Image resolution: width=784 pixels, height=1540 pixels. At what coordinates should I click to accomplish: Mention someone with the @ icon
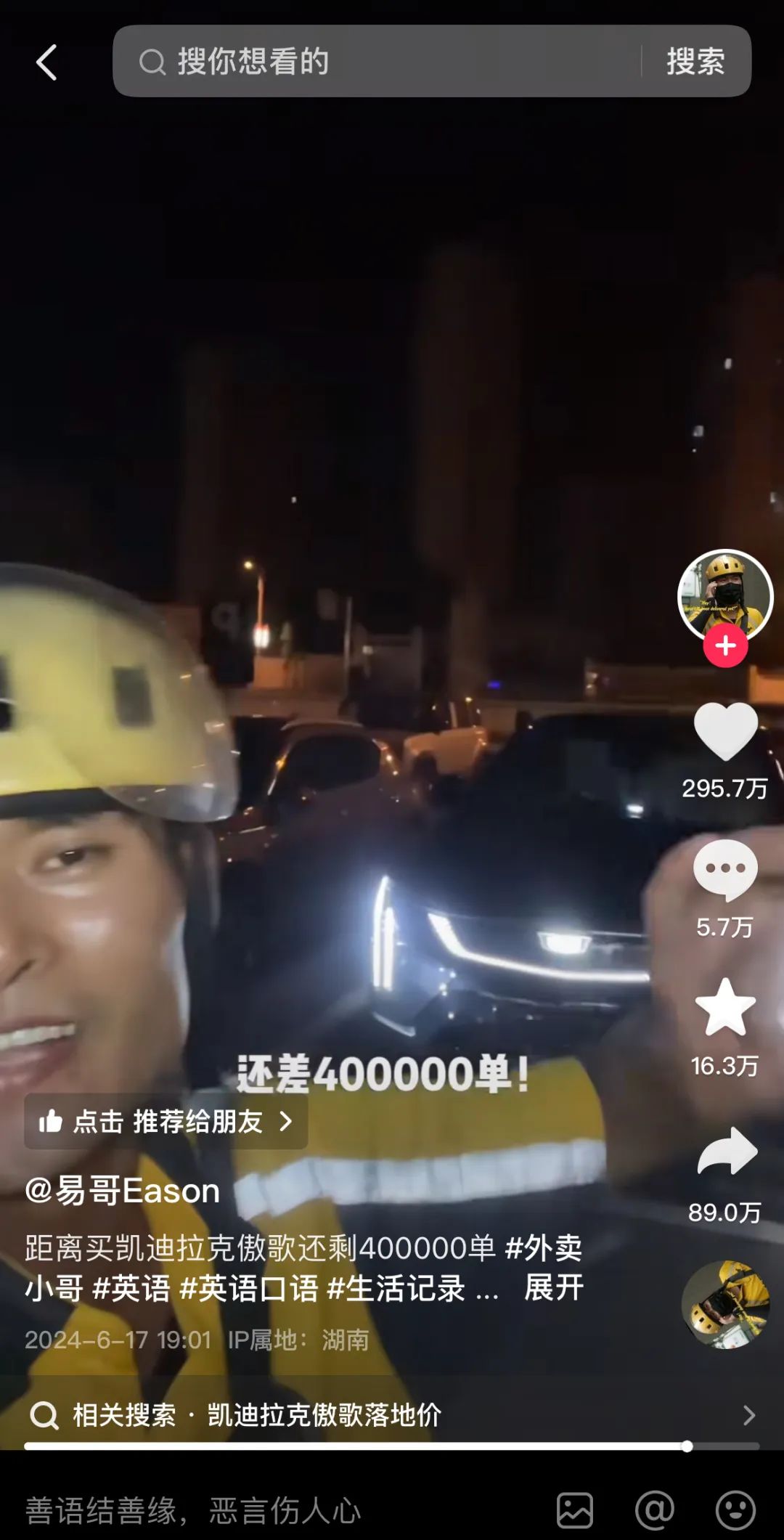tap(654, 1511)
